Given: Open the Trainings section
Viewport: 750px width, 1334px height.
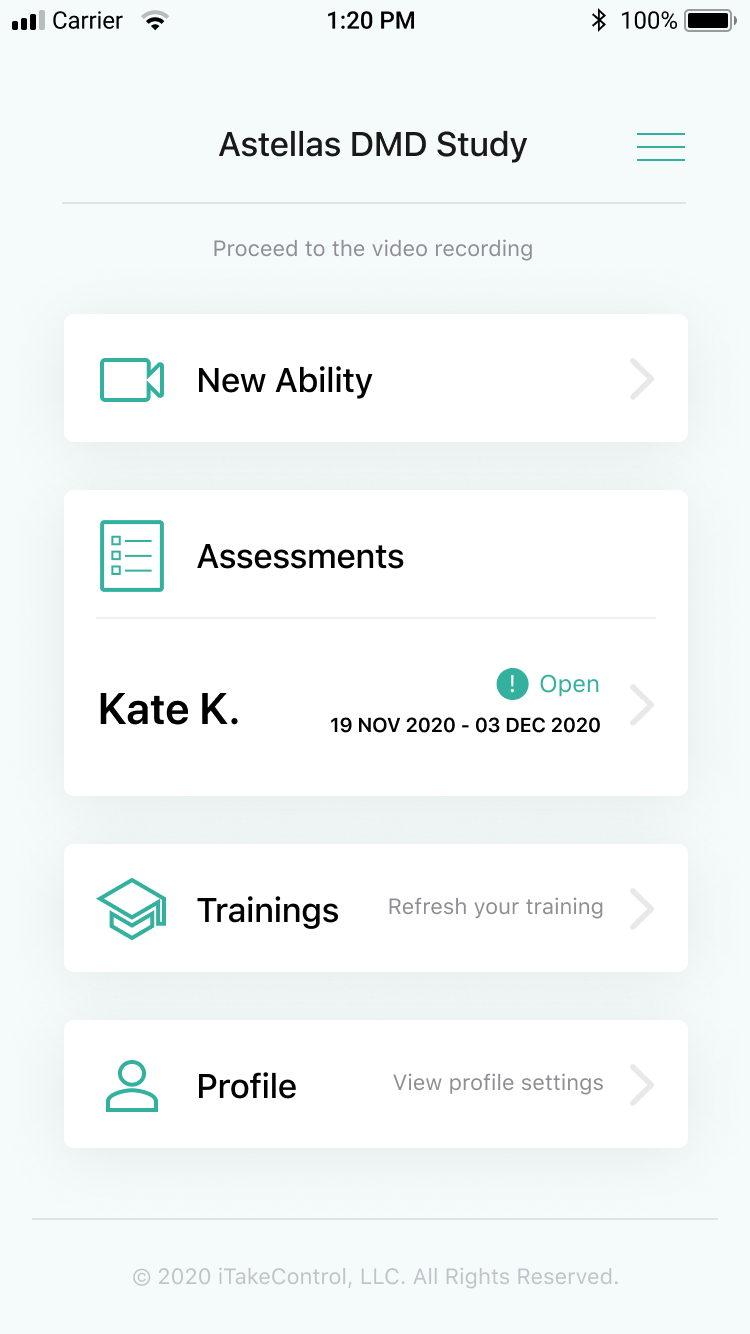Looking at the screenshot, I should 375,908.
